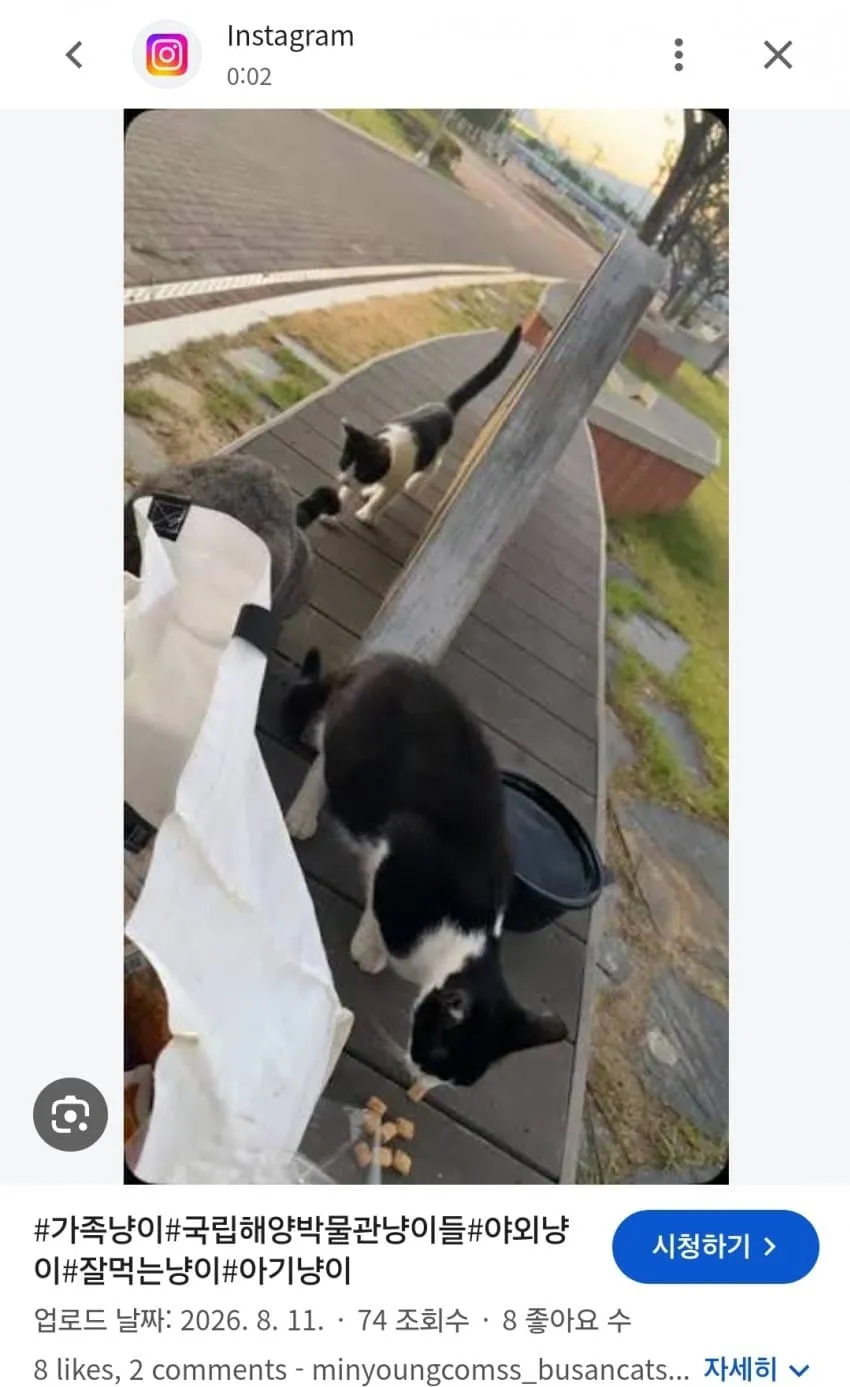Open the three-dot overflow menu
The width and height of the screenshot is (850, 1387).
click(678, 54)
